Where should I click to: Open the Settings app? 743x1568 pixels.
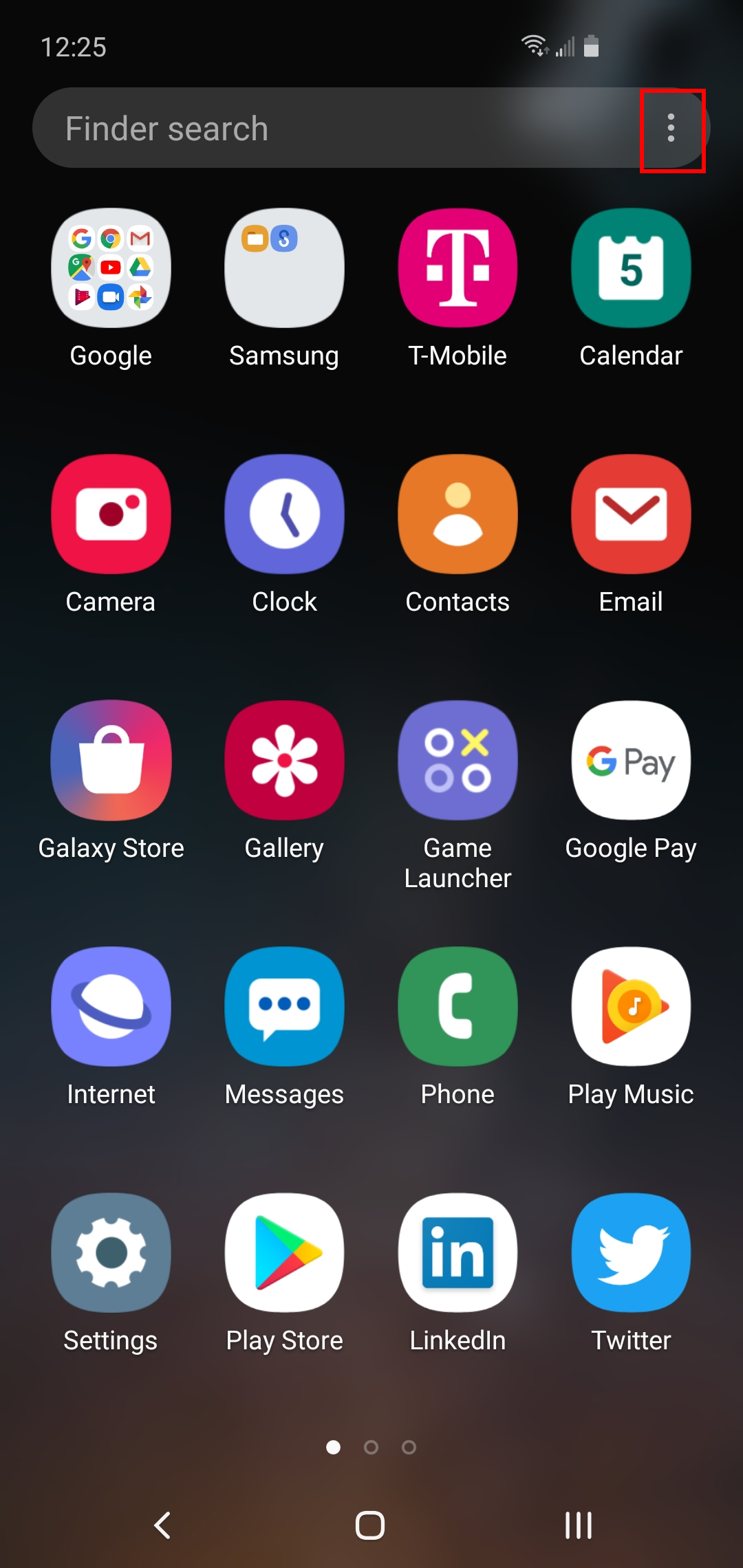(111, 1252)
